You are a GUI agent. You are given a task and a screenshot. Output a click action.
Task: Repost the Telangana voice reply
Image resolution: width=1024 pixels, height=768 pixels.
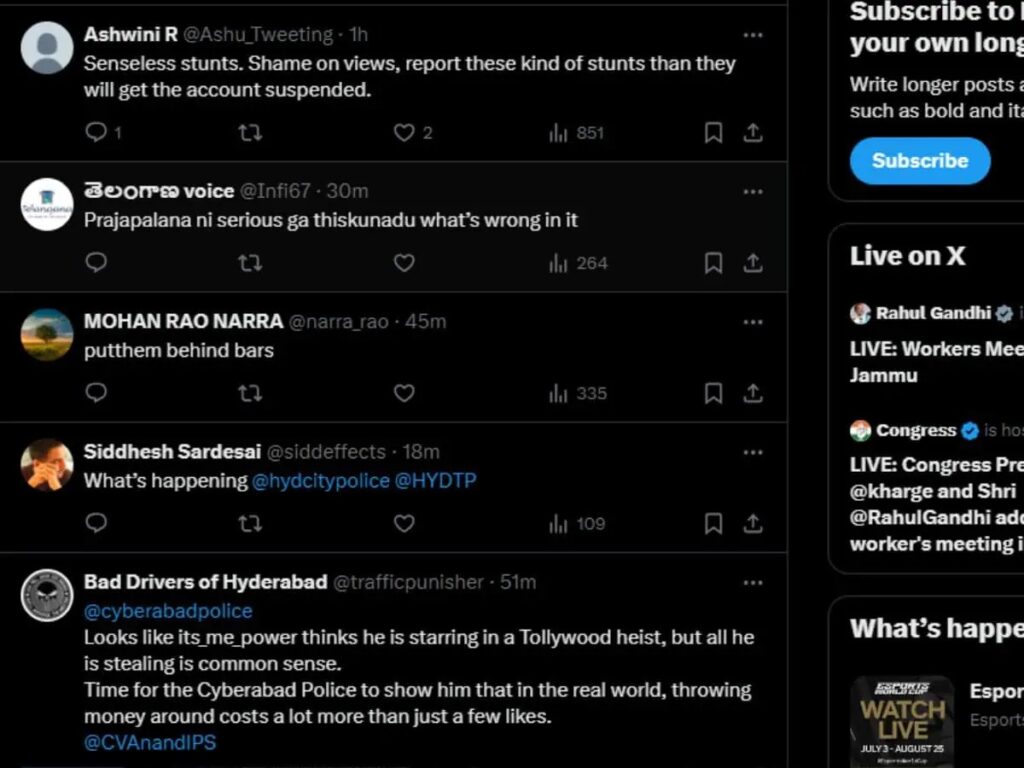pos(250,263)
